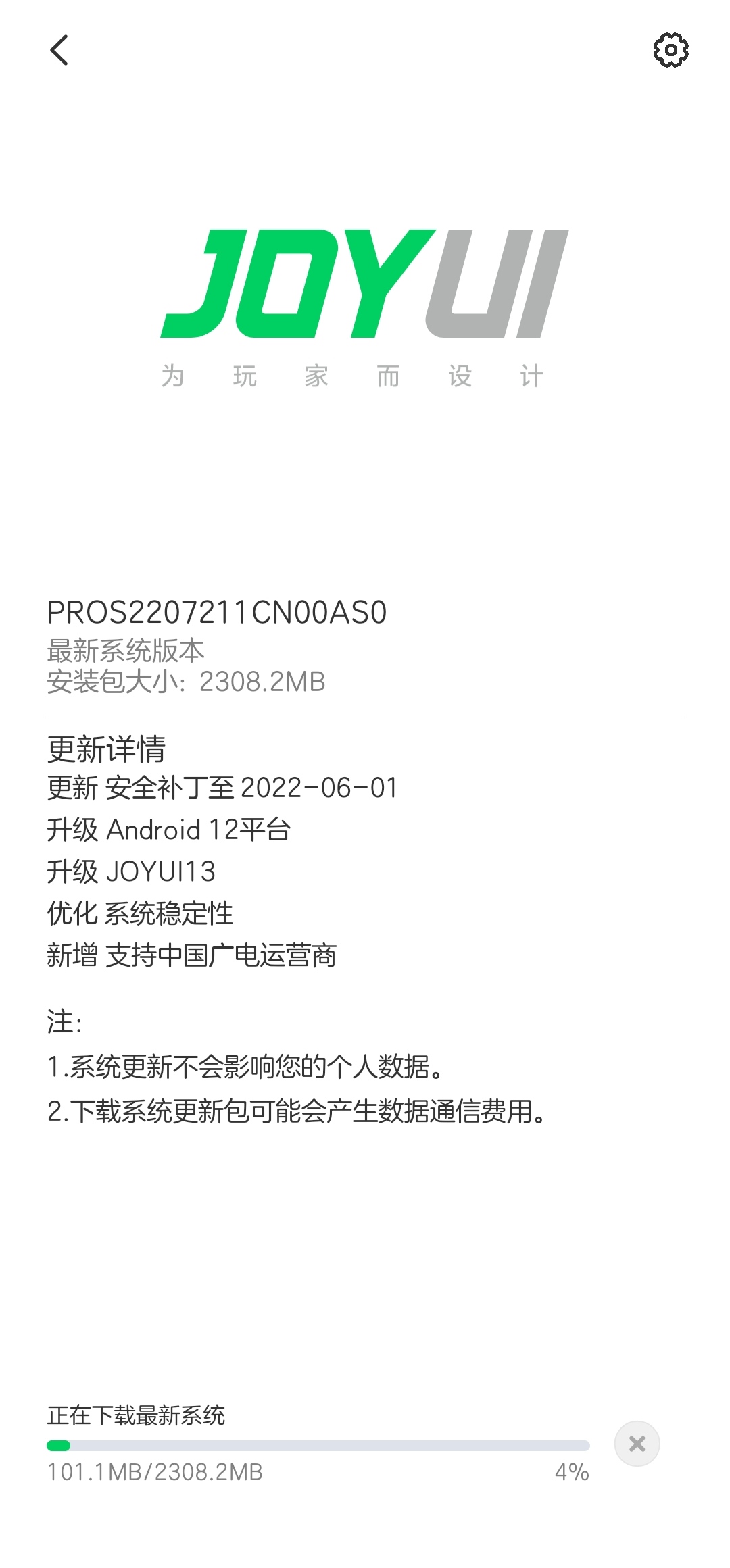Open update settings with the gear icon
This screenshot has width=730, height=1568.
point(671,50)
